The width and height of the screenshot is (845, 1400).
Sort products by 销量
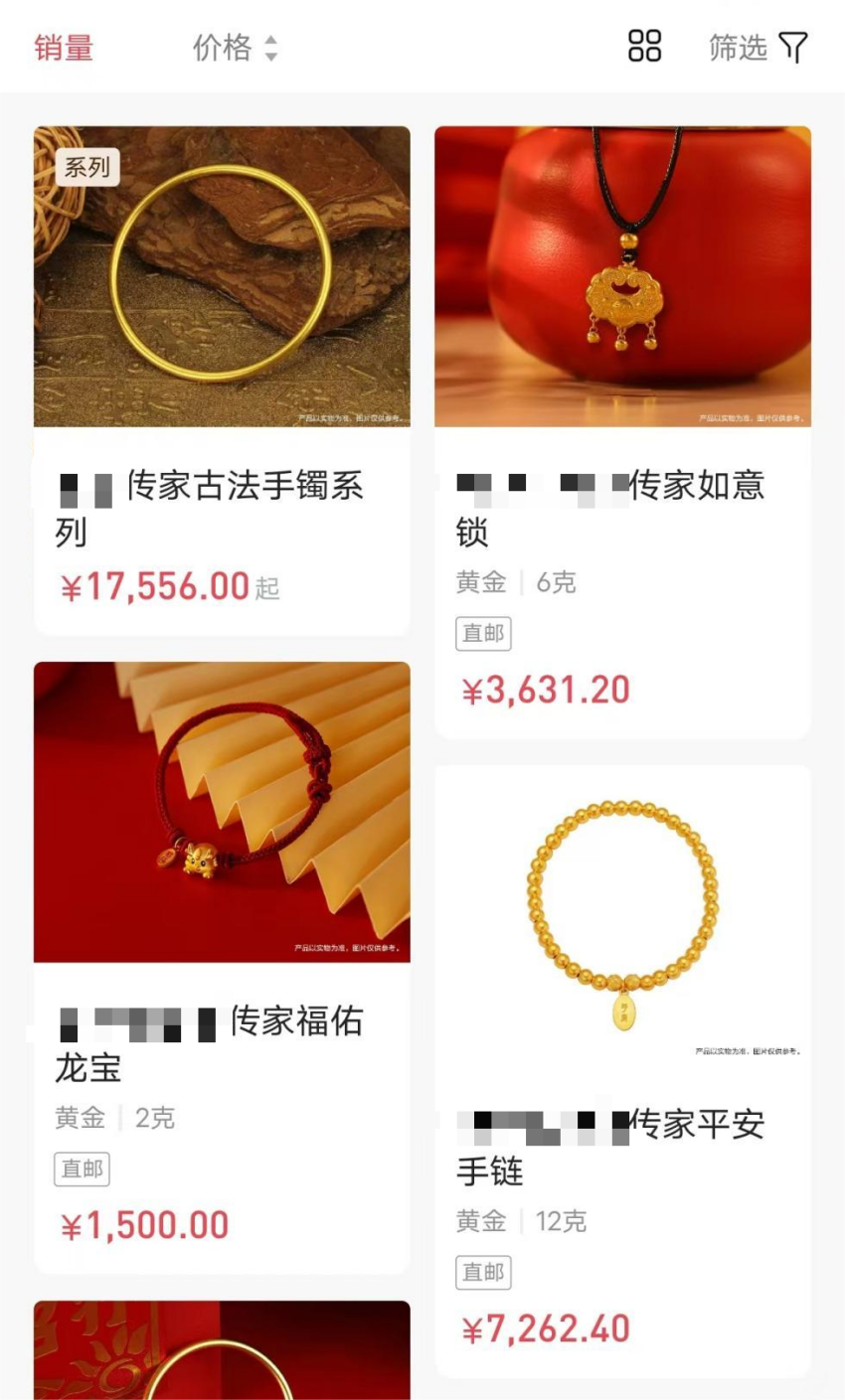click(64, 48)
